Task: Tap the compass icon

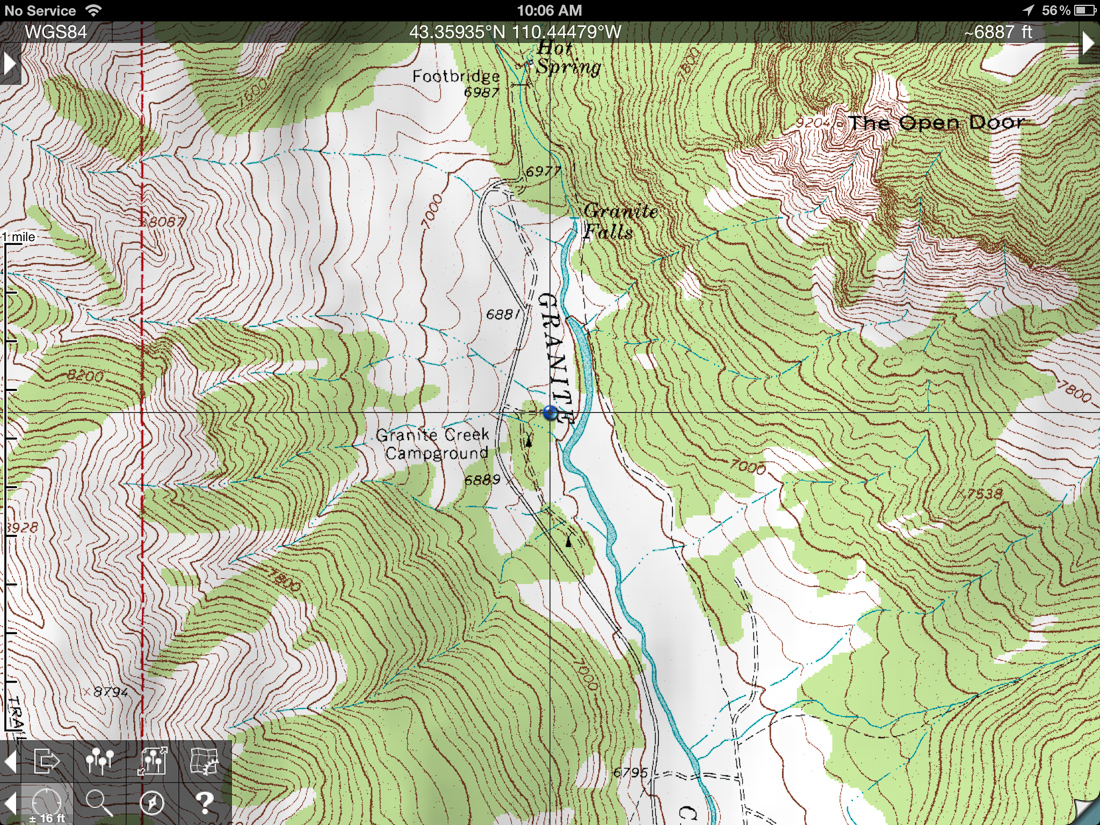Action: click(x=152, y=802)
